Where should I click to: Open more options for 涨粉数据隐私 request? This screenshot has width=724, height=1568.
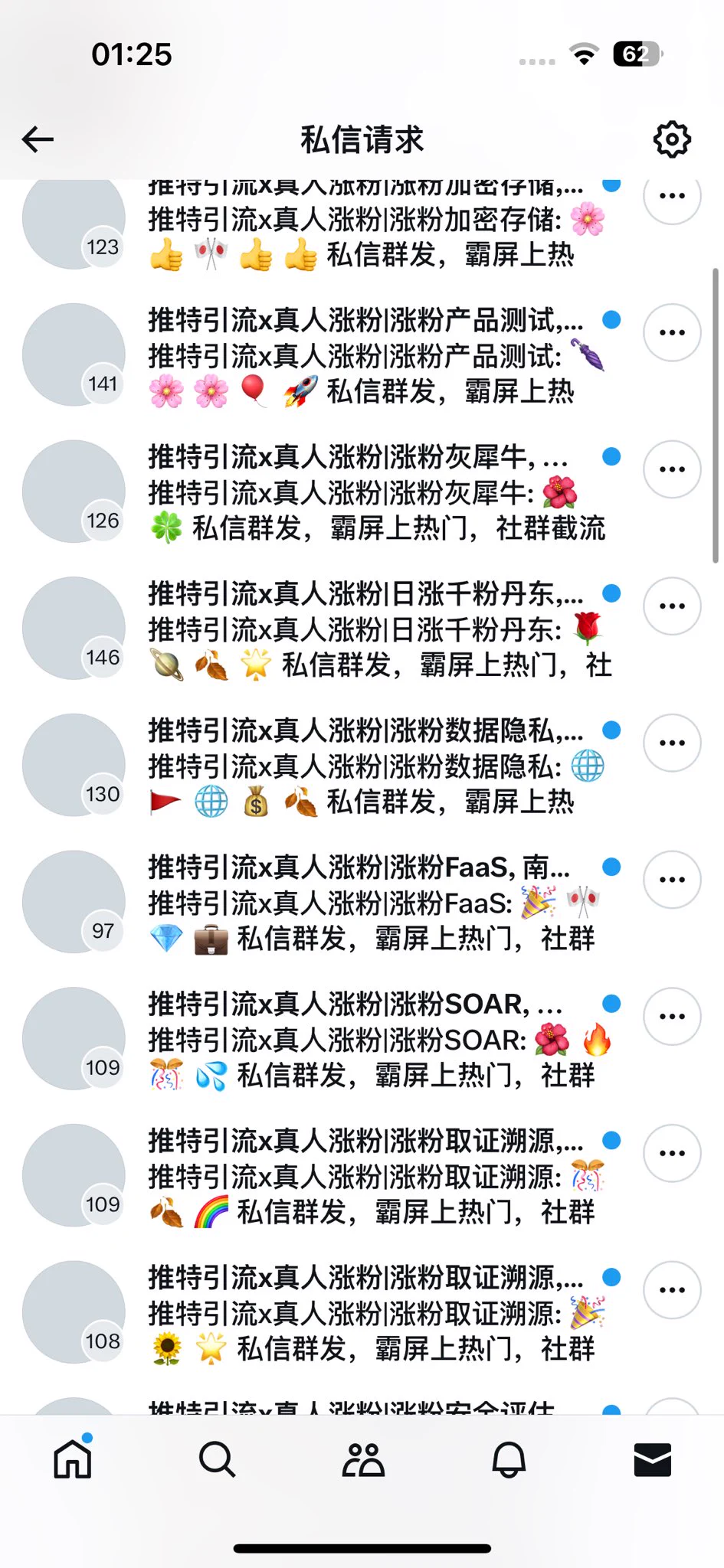(672, 743)
